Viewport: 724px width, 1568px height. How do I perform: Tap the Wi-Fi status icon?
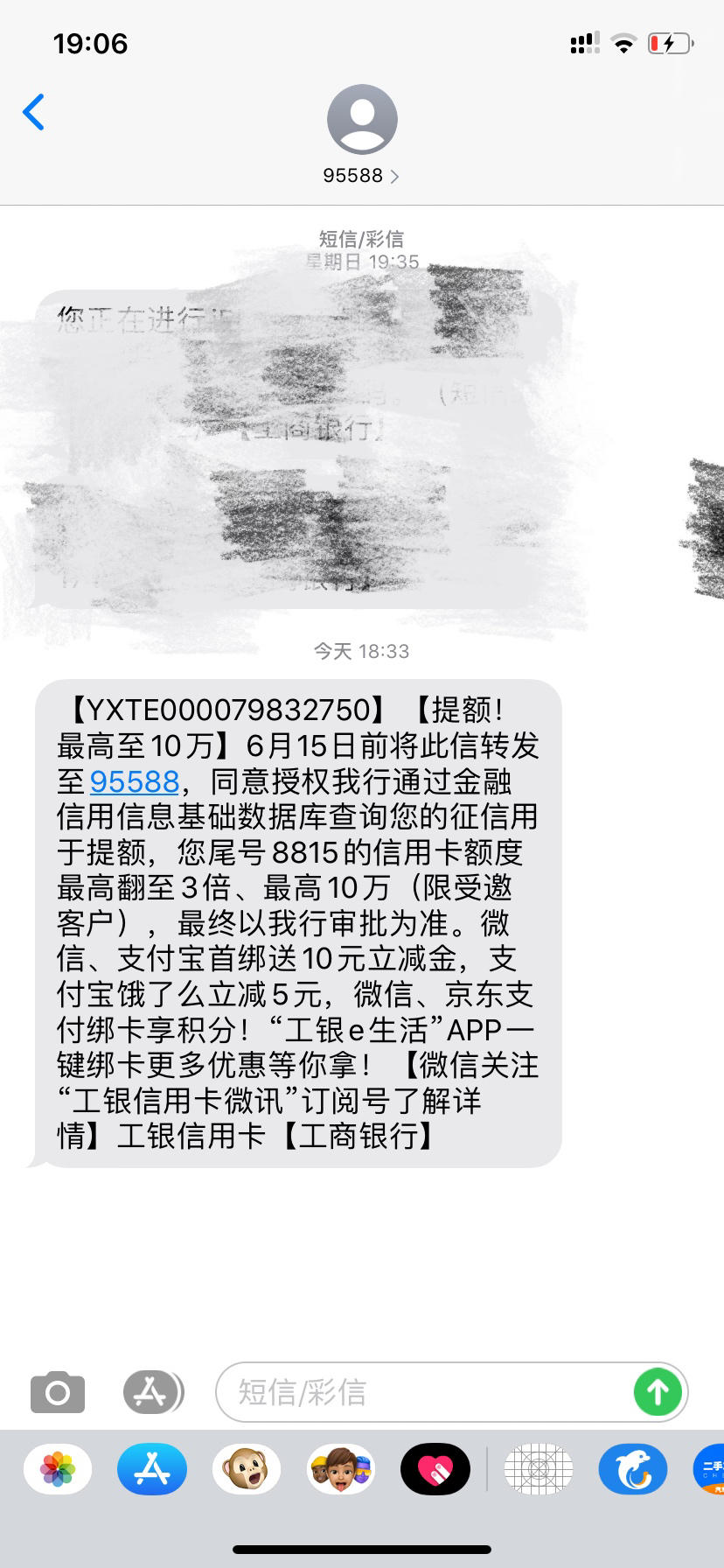pyautogui.click(x=623, y=42)
